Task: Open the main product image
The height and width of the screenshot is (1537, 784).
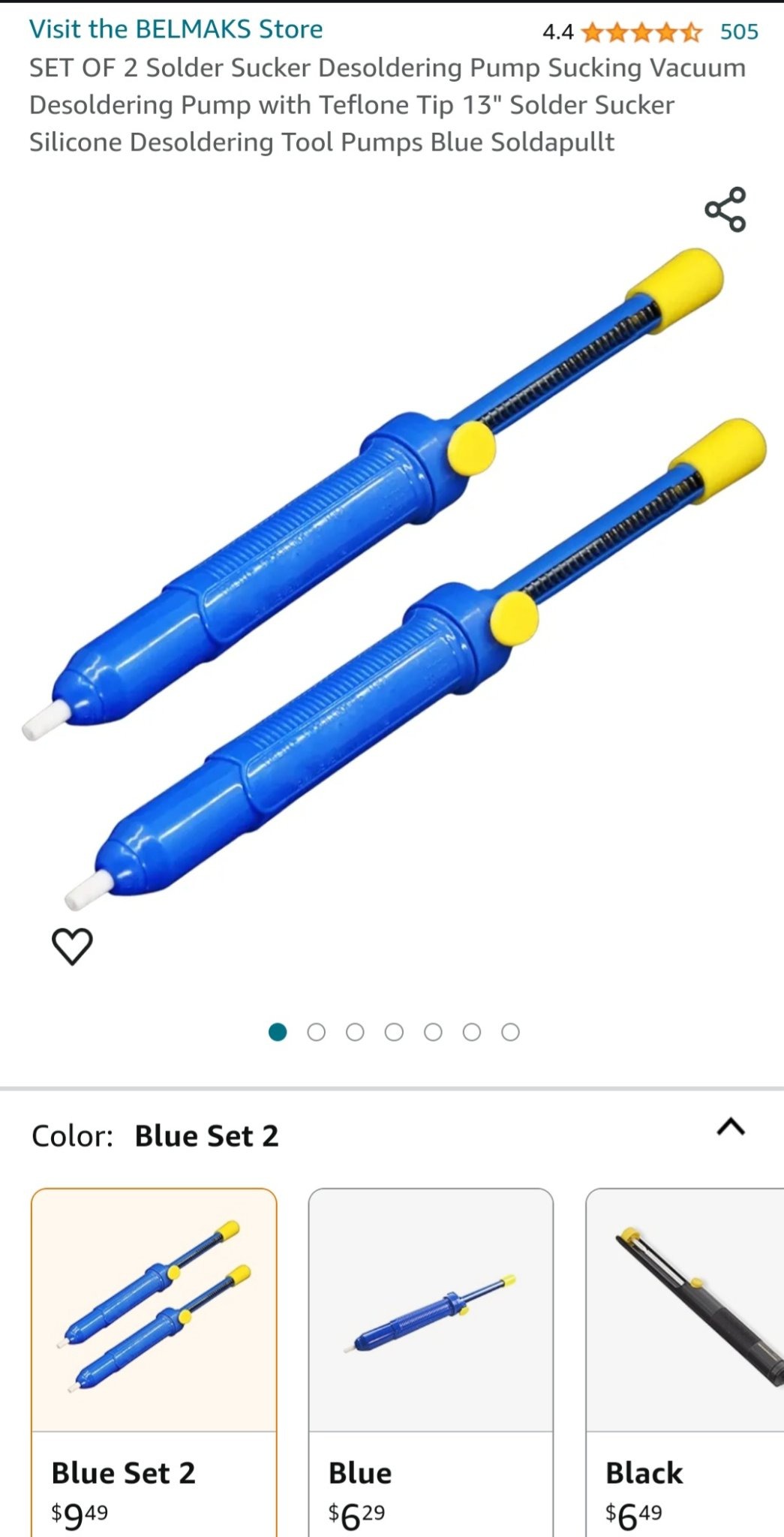Action: coord(393,578)
